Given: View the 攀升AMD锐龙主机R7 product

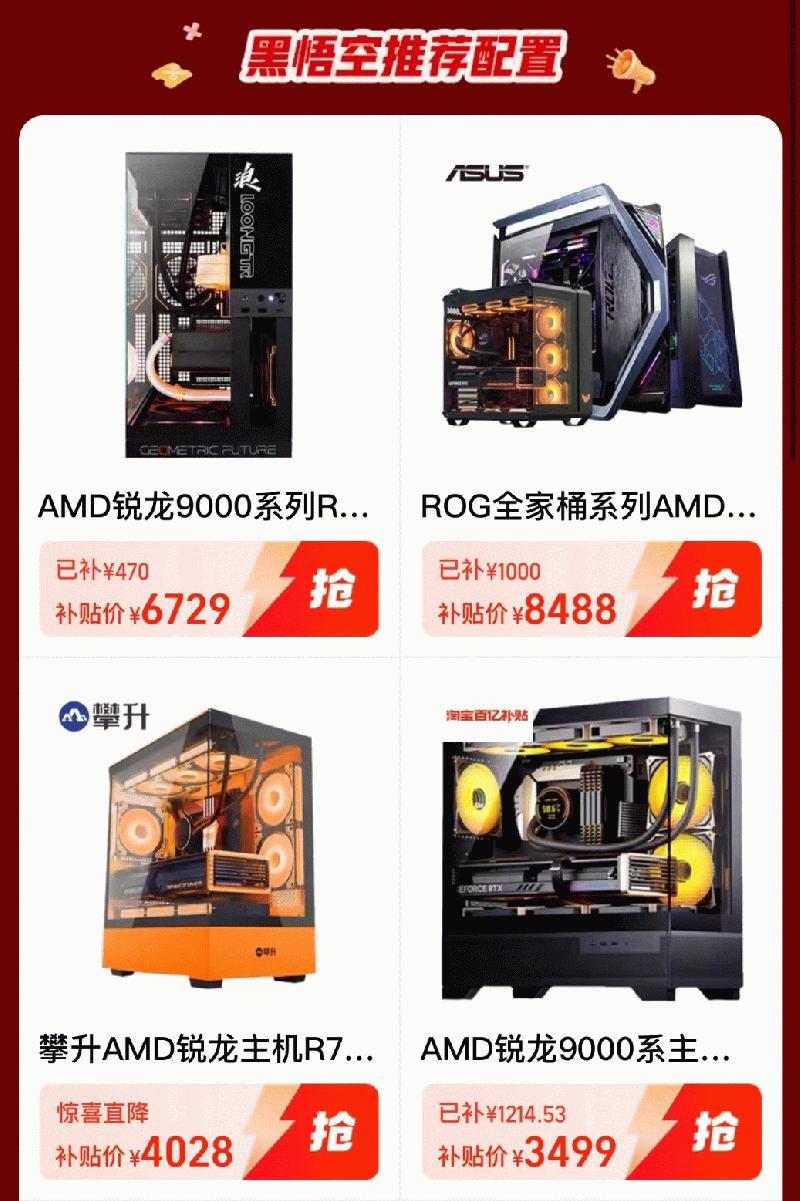Looking at the screenshot, I should (x=208, y=850).
